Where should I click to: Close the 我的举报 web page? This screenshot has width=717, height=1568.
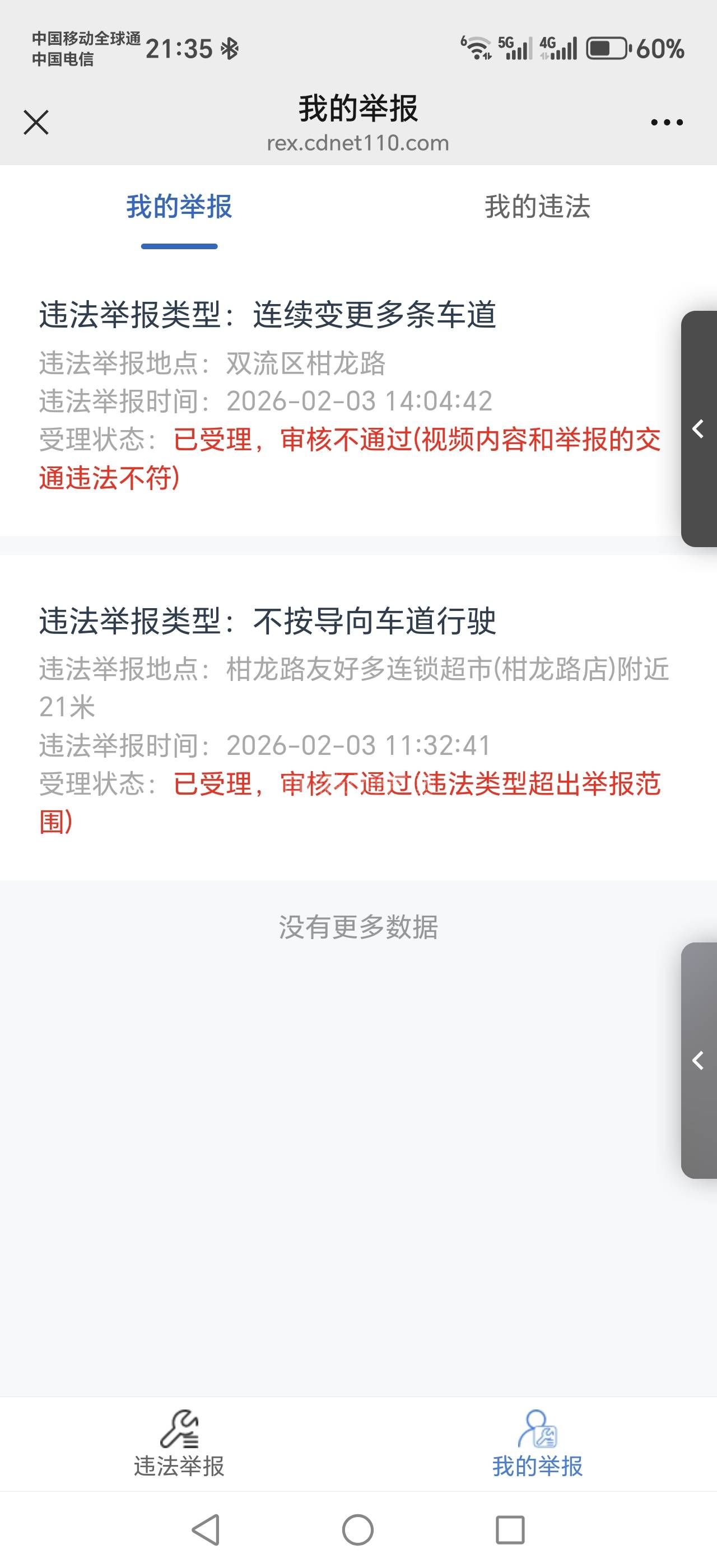pyautogui.click(x=36, y=122)
